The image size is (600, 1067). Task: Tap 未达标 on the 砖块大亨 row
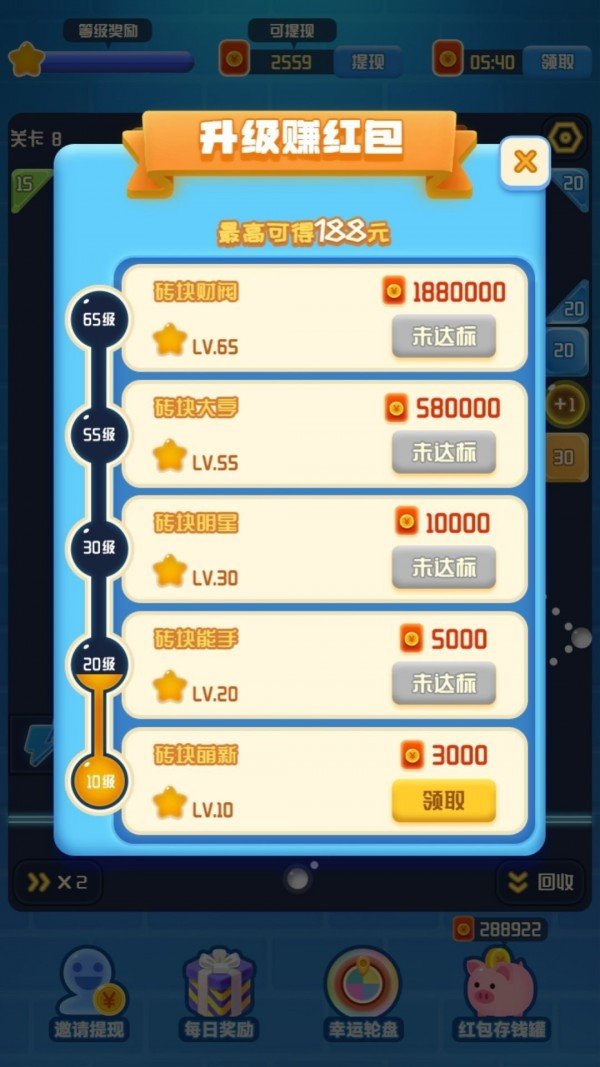coord(443,453)
